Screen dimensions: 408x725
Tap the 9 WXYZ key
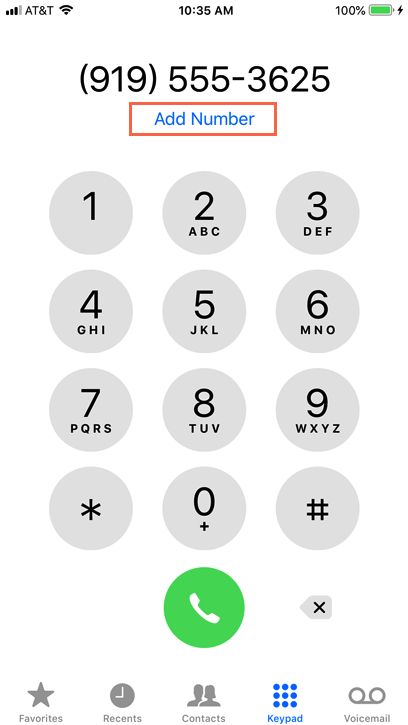point(317,410)
